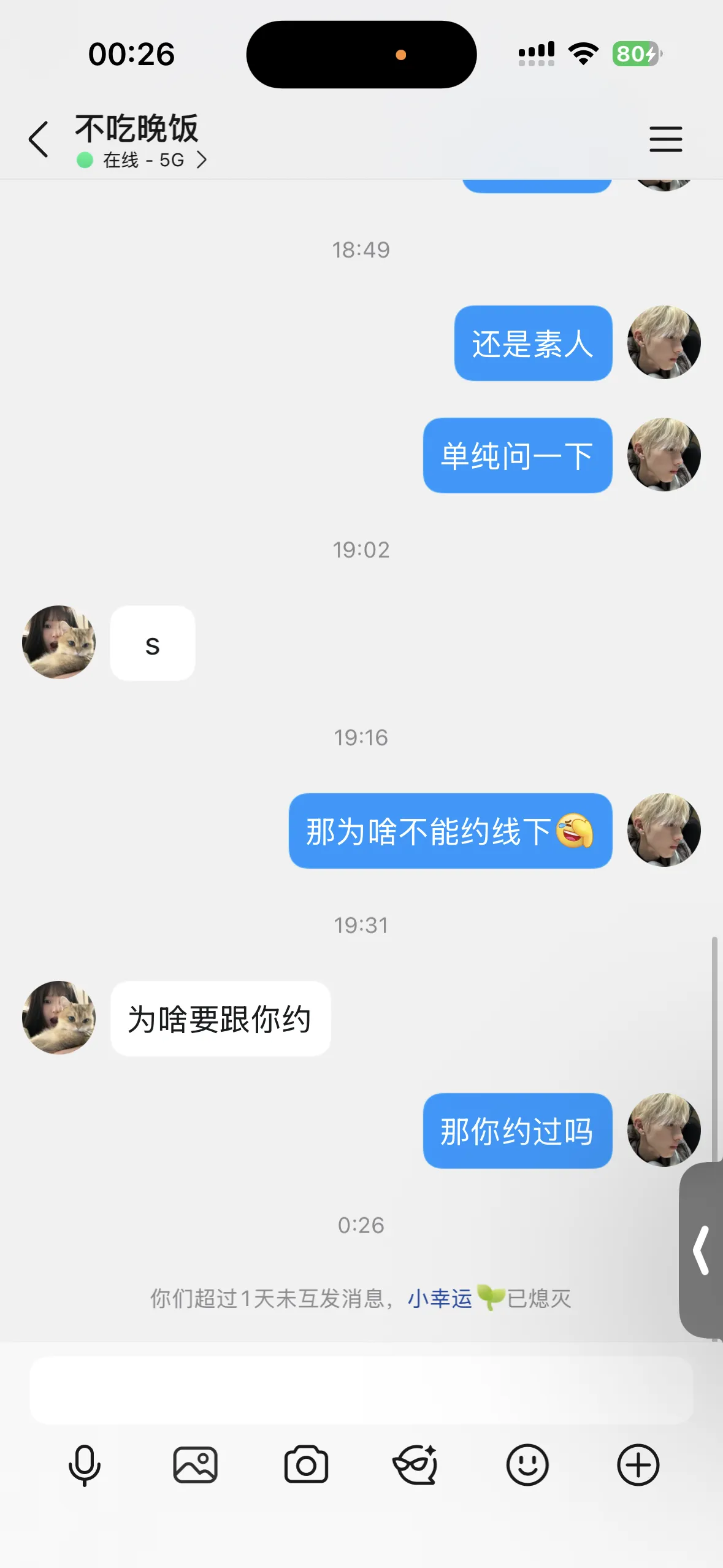This screenshot has width=723, height=1568.
Task: Open the chat settings menu
Action: 665,139
